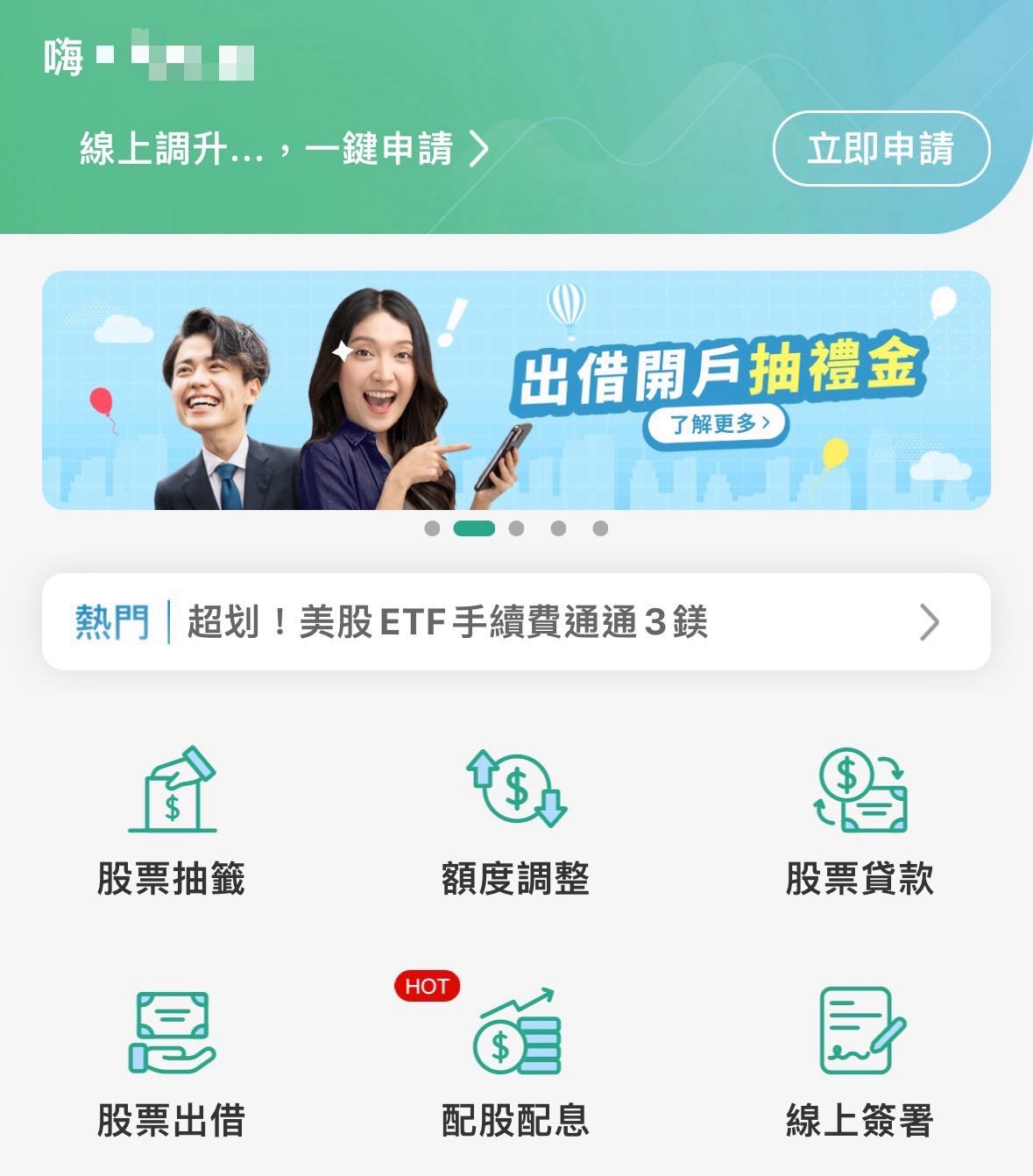
Task: Click the chevron after 一鍵申請
Action: (x=478, y=149)
